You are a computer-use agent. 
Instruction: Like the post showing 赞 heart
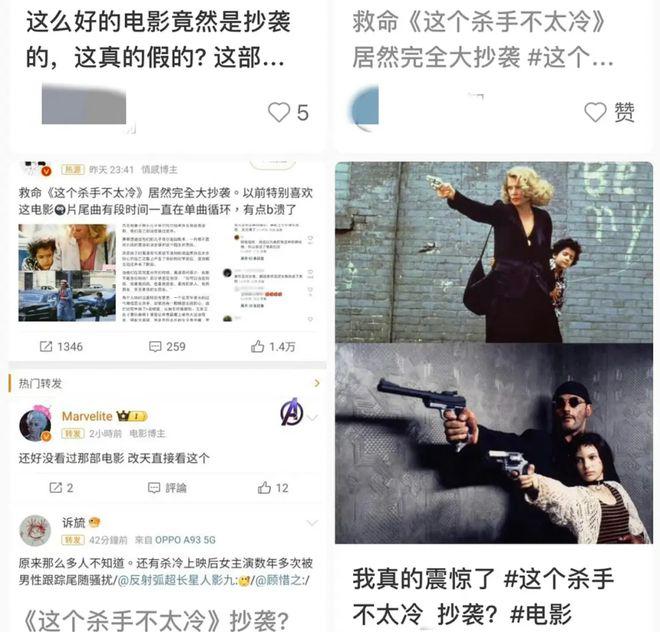[x=596, y=112]
